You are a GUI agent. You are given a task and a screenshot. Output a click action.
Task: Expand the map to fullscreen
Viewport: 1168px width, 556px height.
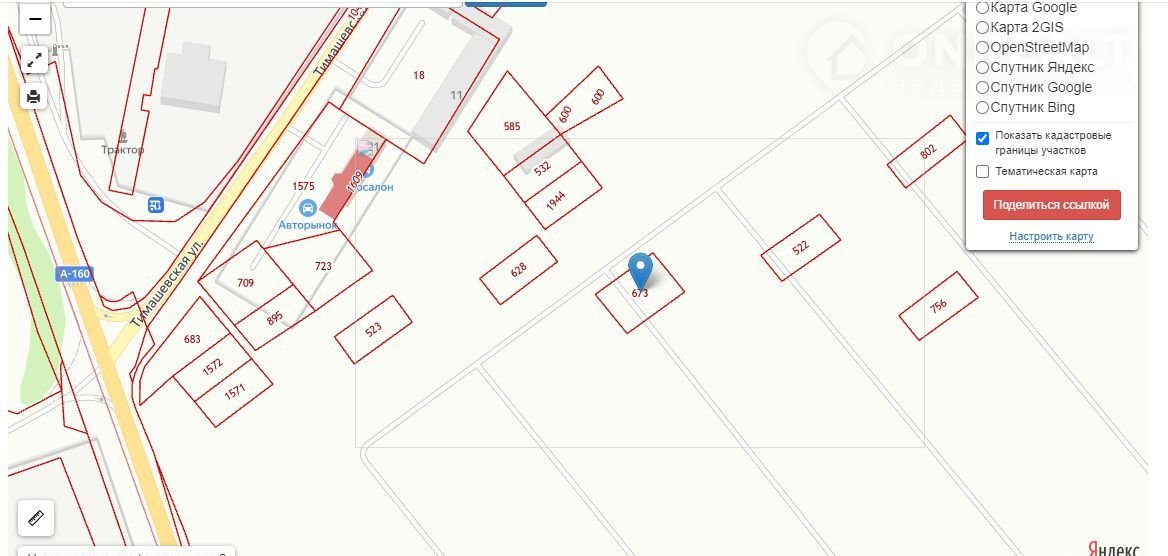pyautogui.click(x=35, y=60)
